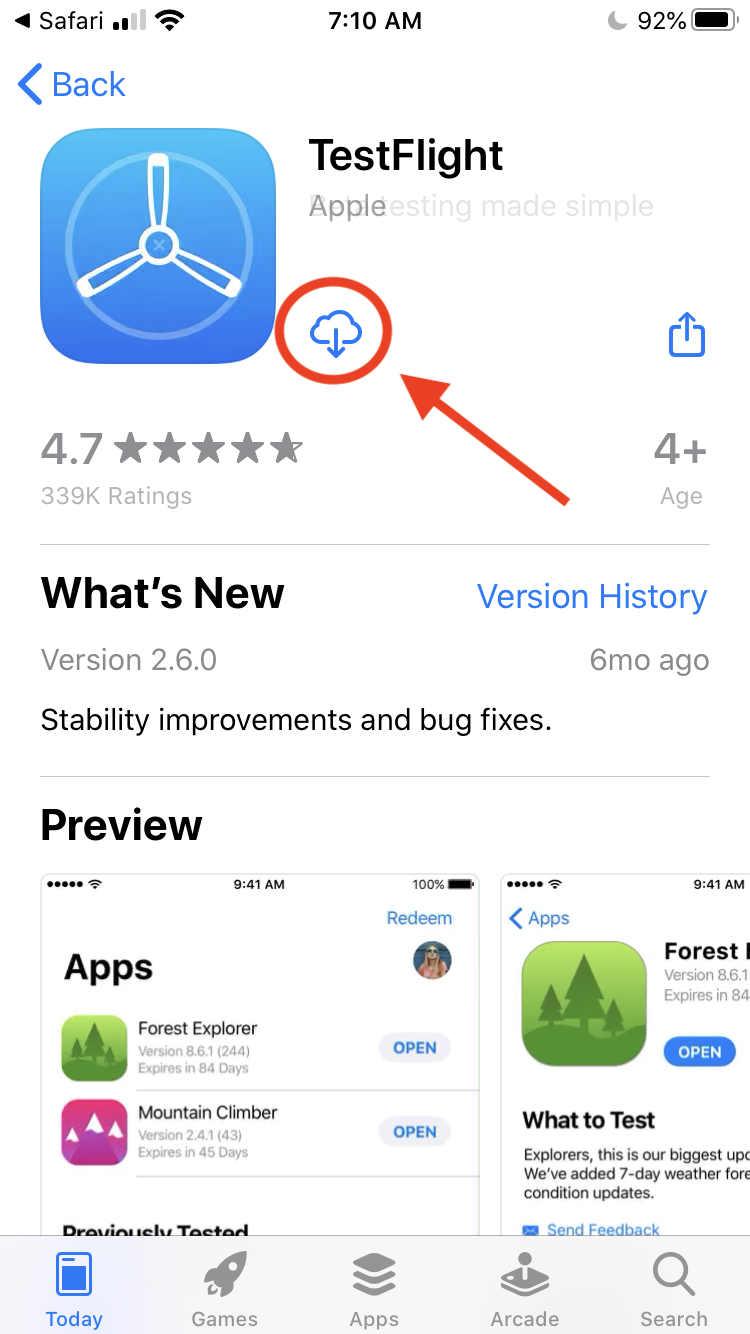
Task: Return to Safari via status bar
Action: tap(60, 21)
